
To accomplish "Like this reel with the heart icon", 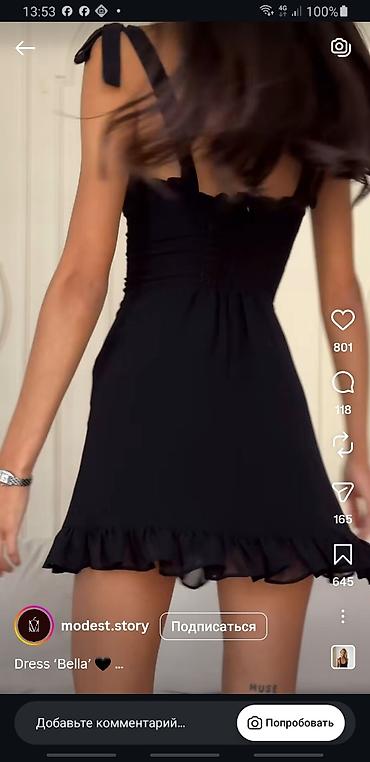I will coord(343,320).
